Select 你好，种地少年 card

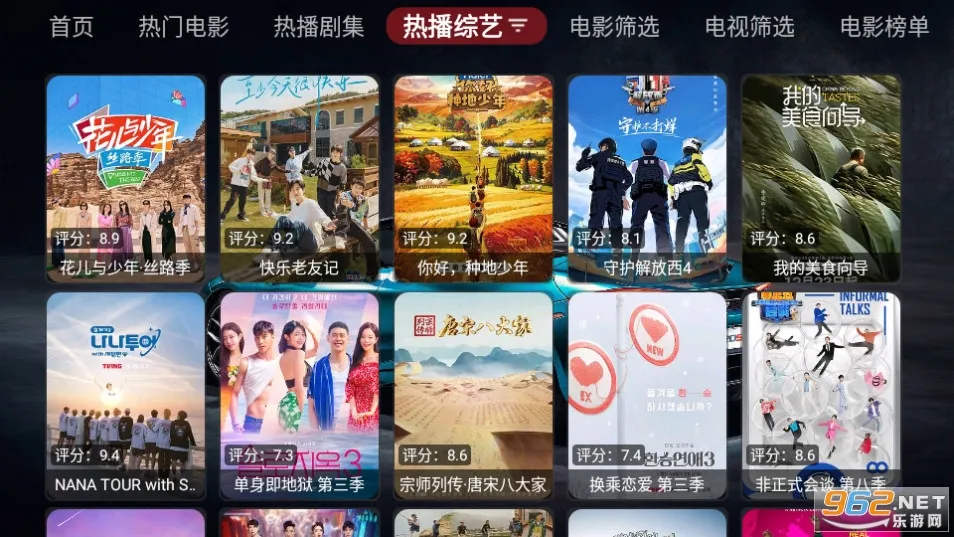(x=473, y=178)
